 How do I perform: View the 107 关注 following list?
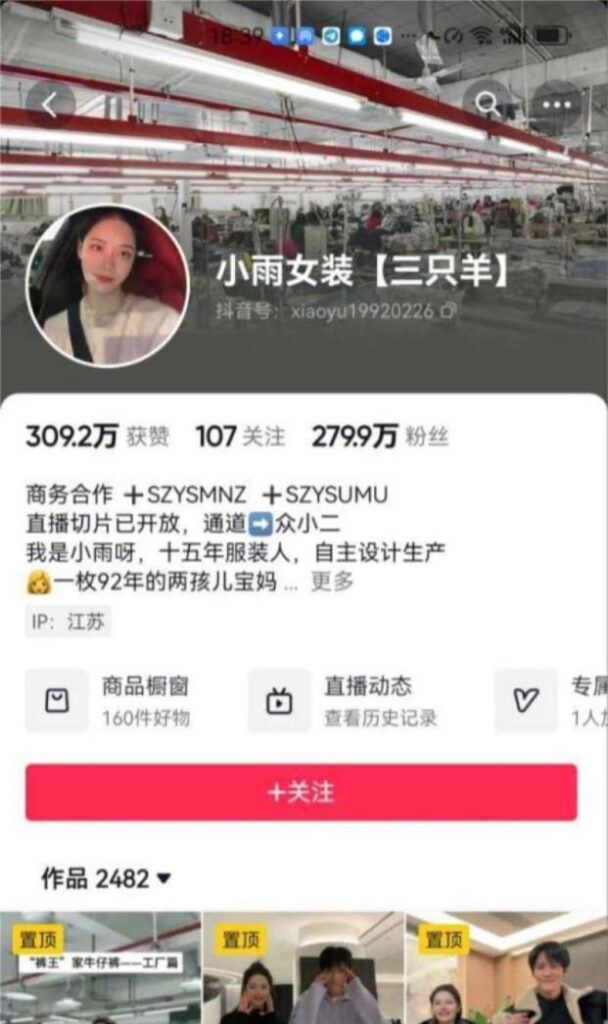click(x=240, y=437)
